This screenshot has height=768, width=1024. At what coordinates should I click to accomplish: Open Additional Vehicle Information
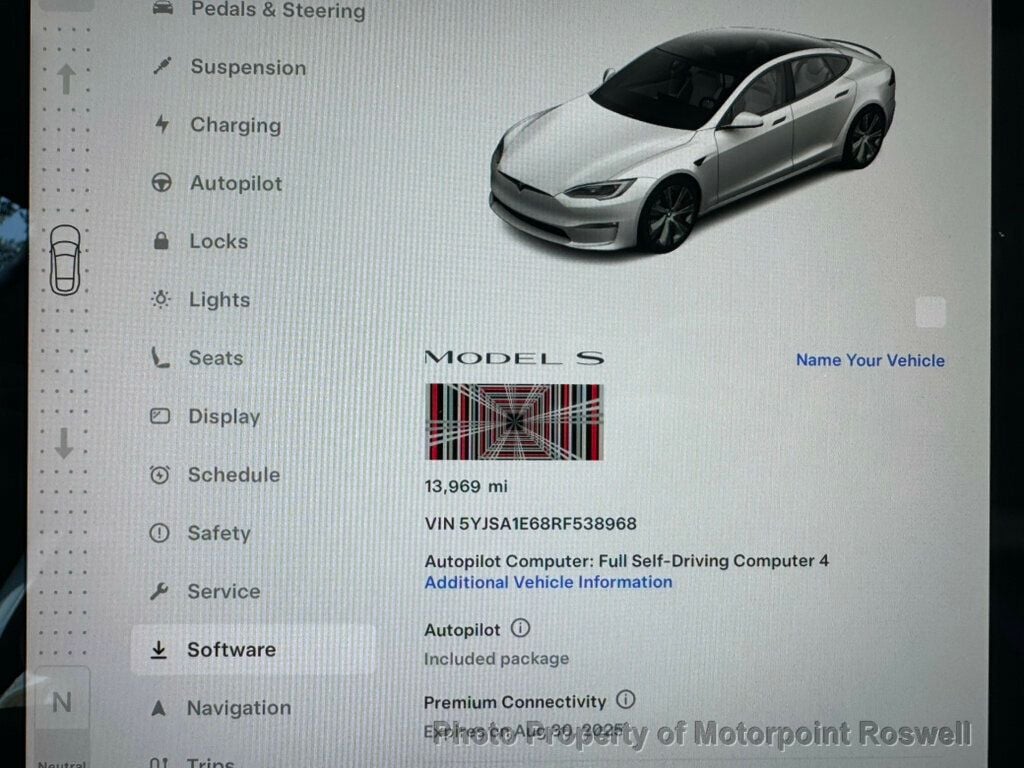(548, 582)
